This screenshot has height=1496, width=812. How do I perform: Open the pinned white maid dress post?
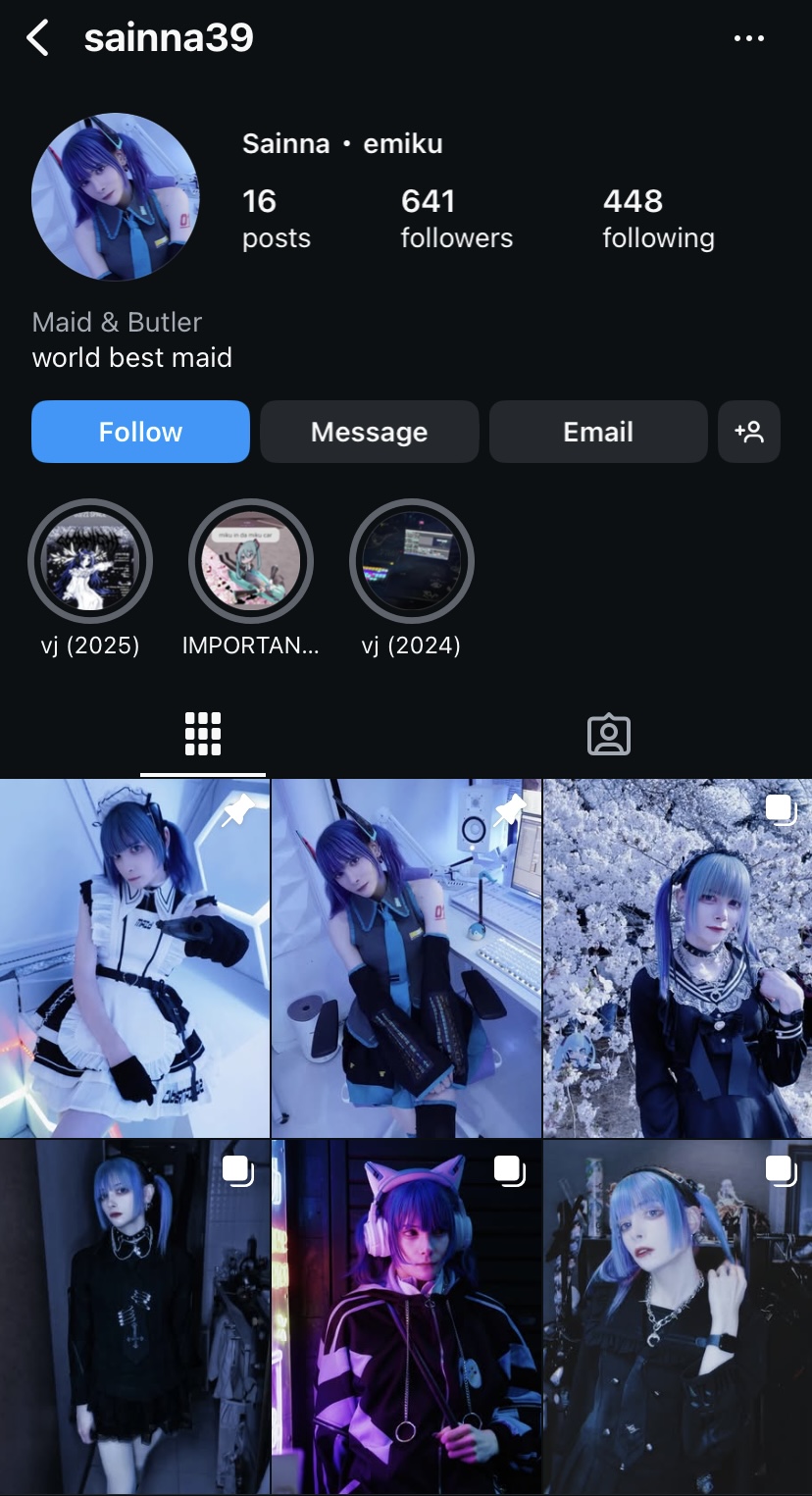(134, 958)
